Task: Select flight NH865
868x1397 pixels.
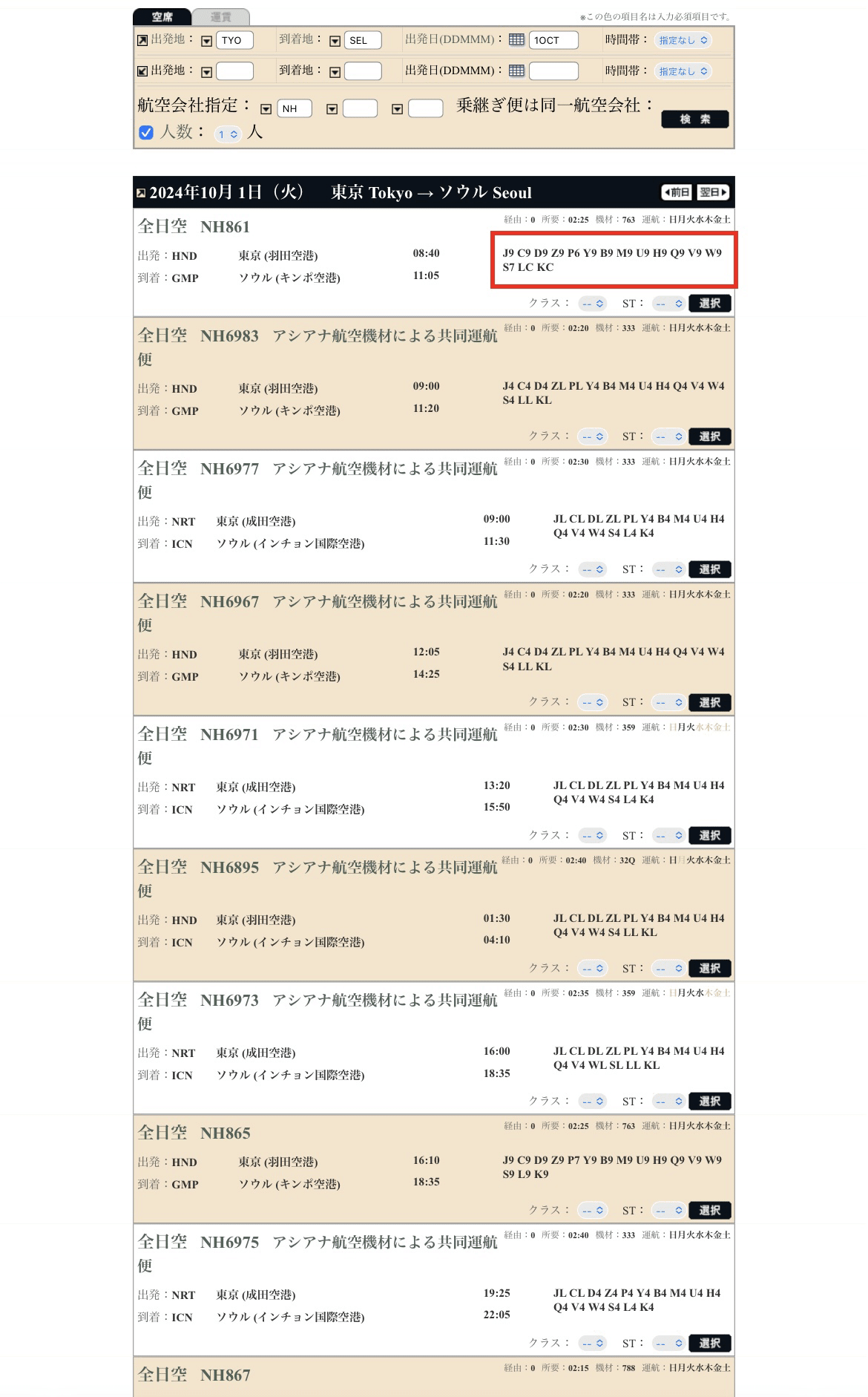Action: (710, 1210)
